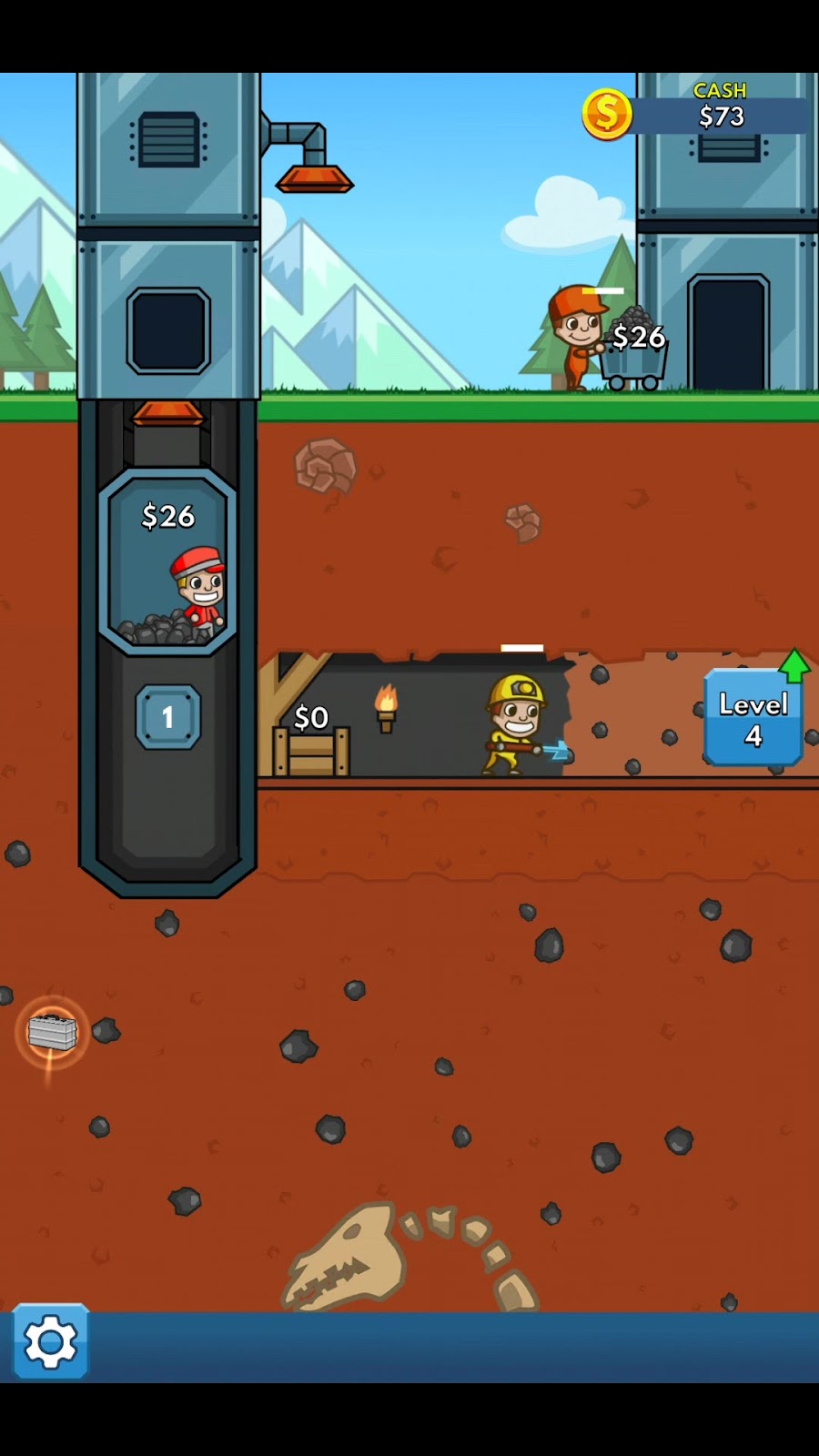Image resolution: width=819 pixels, height=1456 pixels.
Task: Tap the Level 4 upgrade button
Action: (753, 719)
